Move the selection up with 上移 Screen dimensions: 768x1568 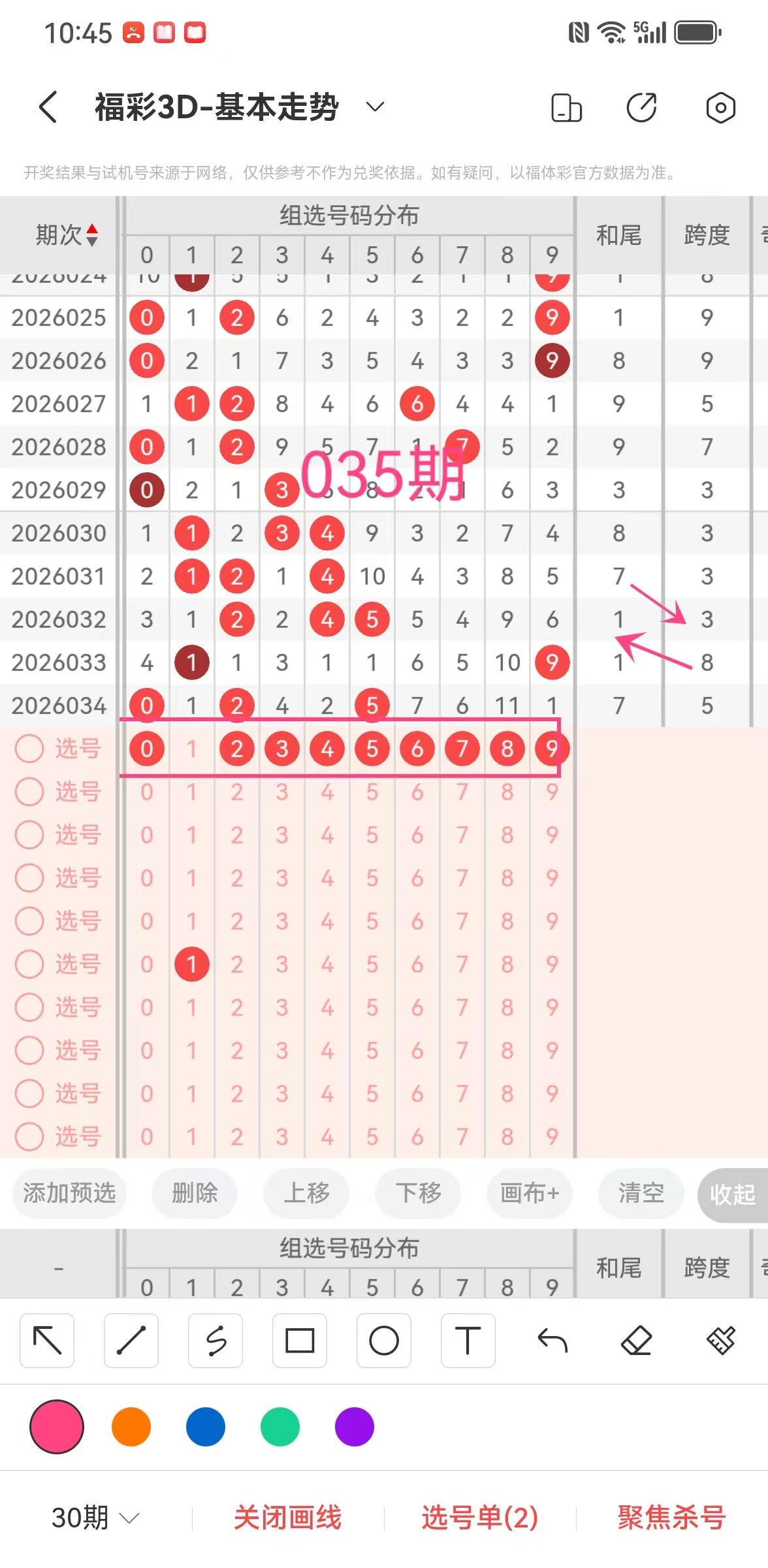306,1193
